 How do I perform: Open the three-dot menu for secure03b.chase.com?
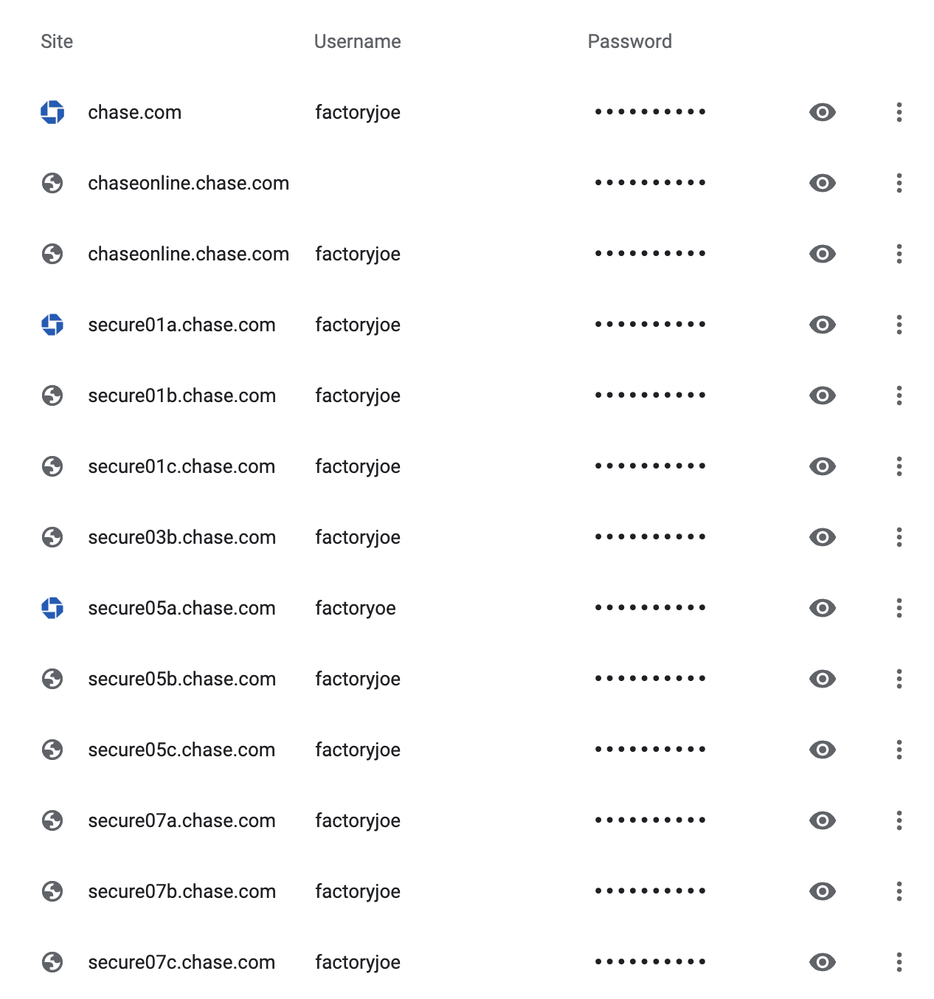tap(899, 537)
